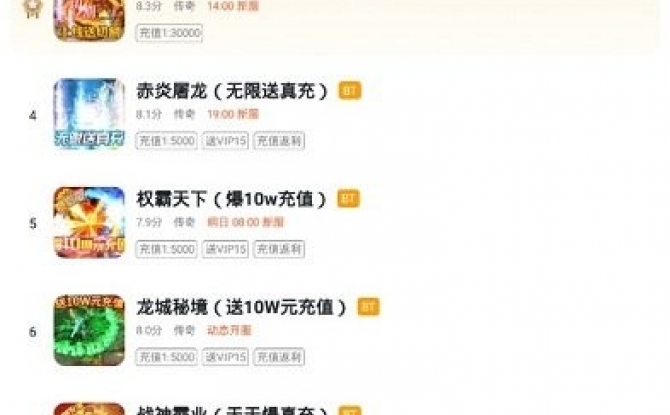Tap the 龙城秘境 game icon
The height and width of the screenshot is (415, 670).
tap(89, 330)
